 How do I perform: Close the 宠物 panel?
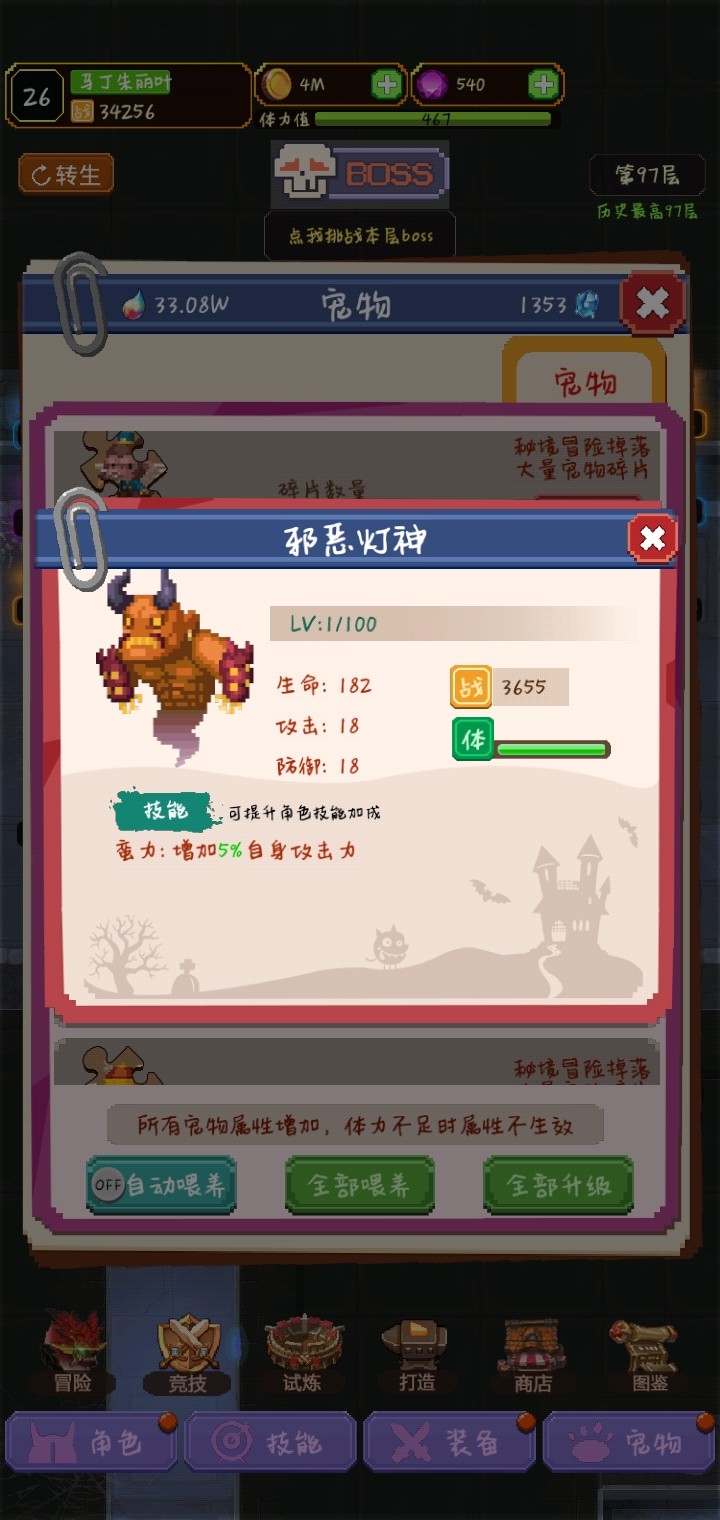pos(652,304)
